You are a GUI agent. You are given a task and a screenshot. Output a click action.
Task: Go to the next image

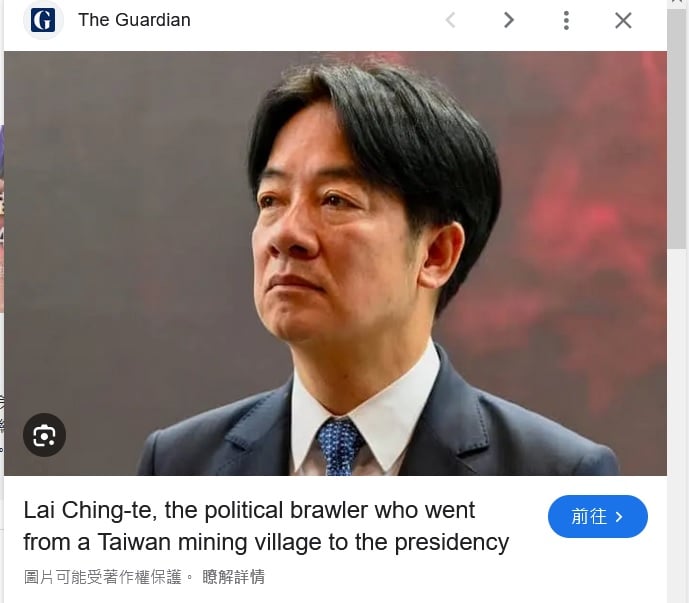pos(509,20)
